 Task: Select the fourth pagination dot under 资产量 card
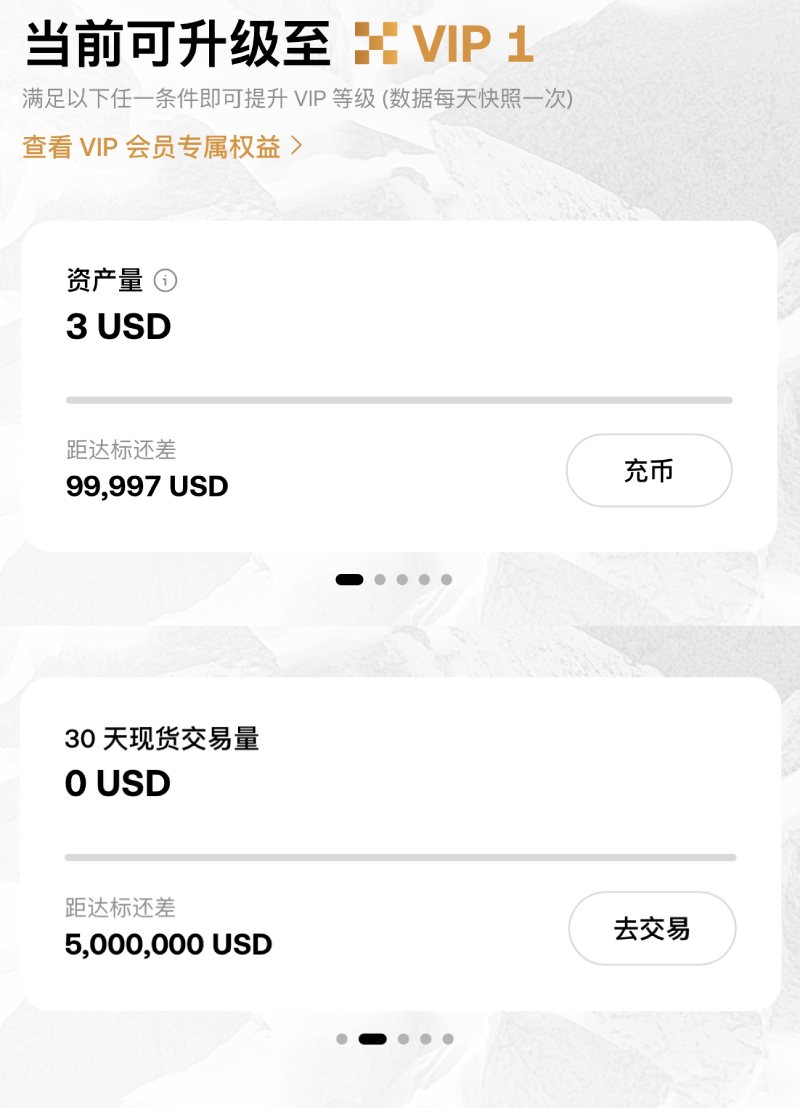424,578
